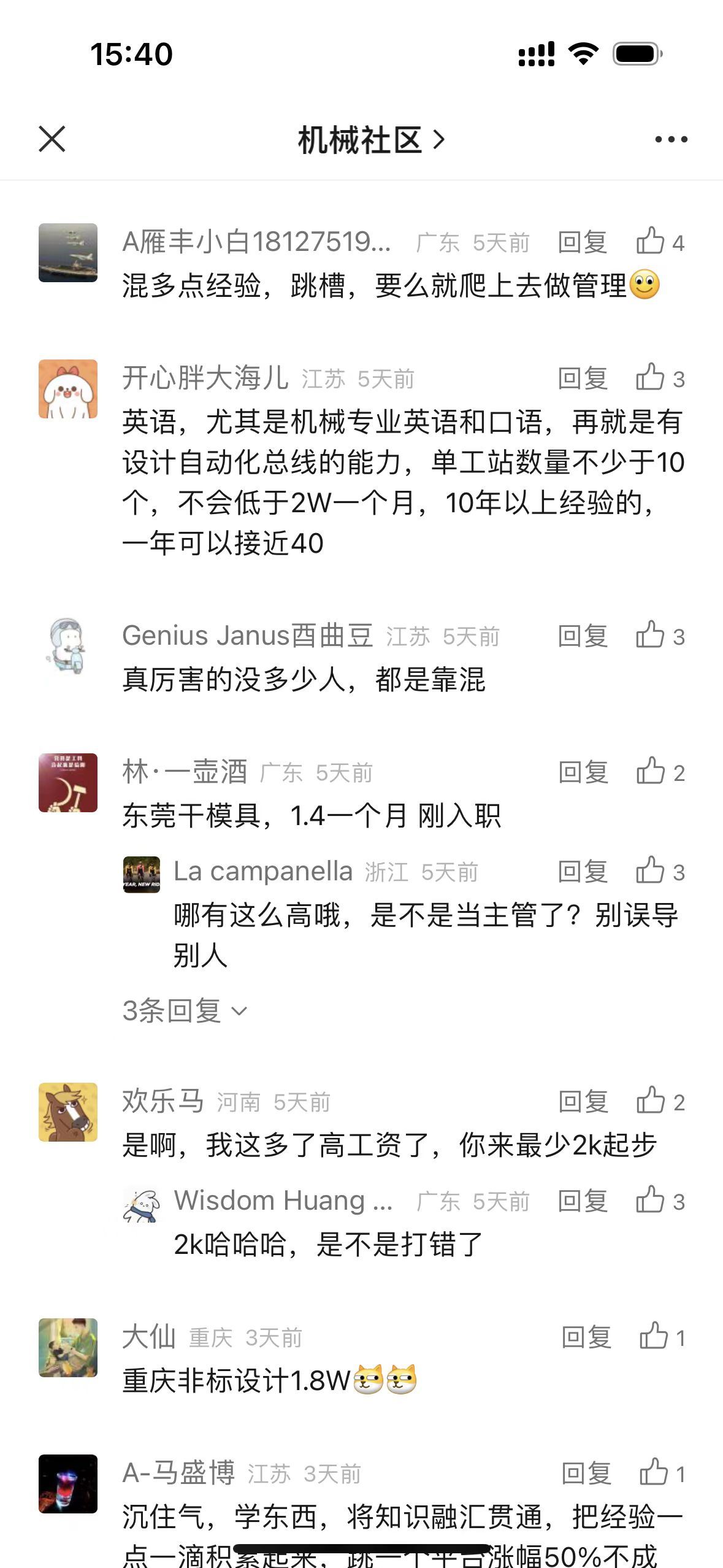View 欢乐马's profile via avatar
Screen dimensions: 723x1568
[68, 1112]
